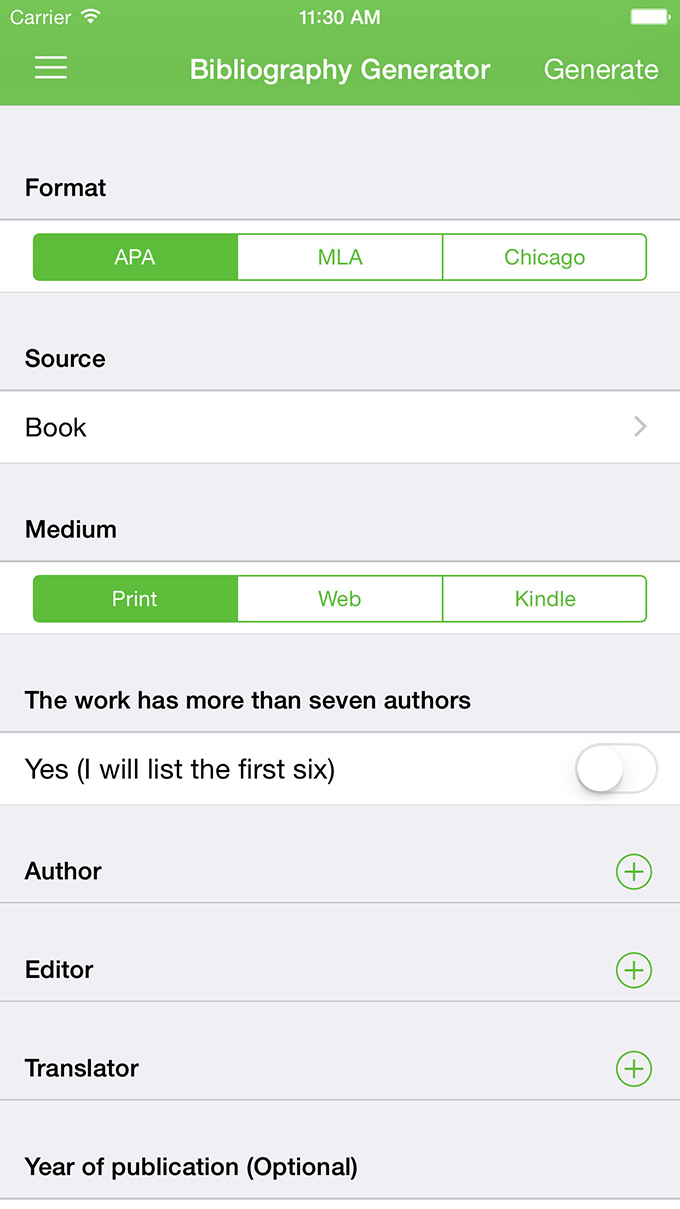The width and height of the screenshot is (680, 1209).
Task: Choose the Chicago format
Action: 544,257
